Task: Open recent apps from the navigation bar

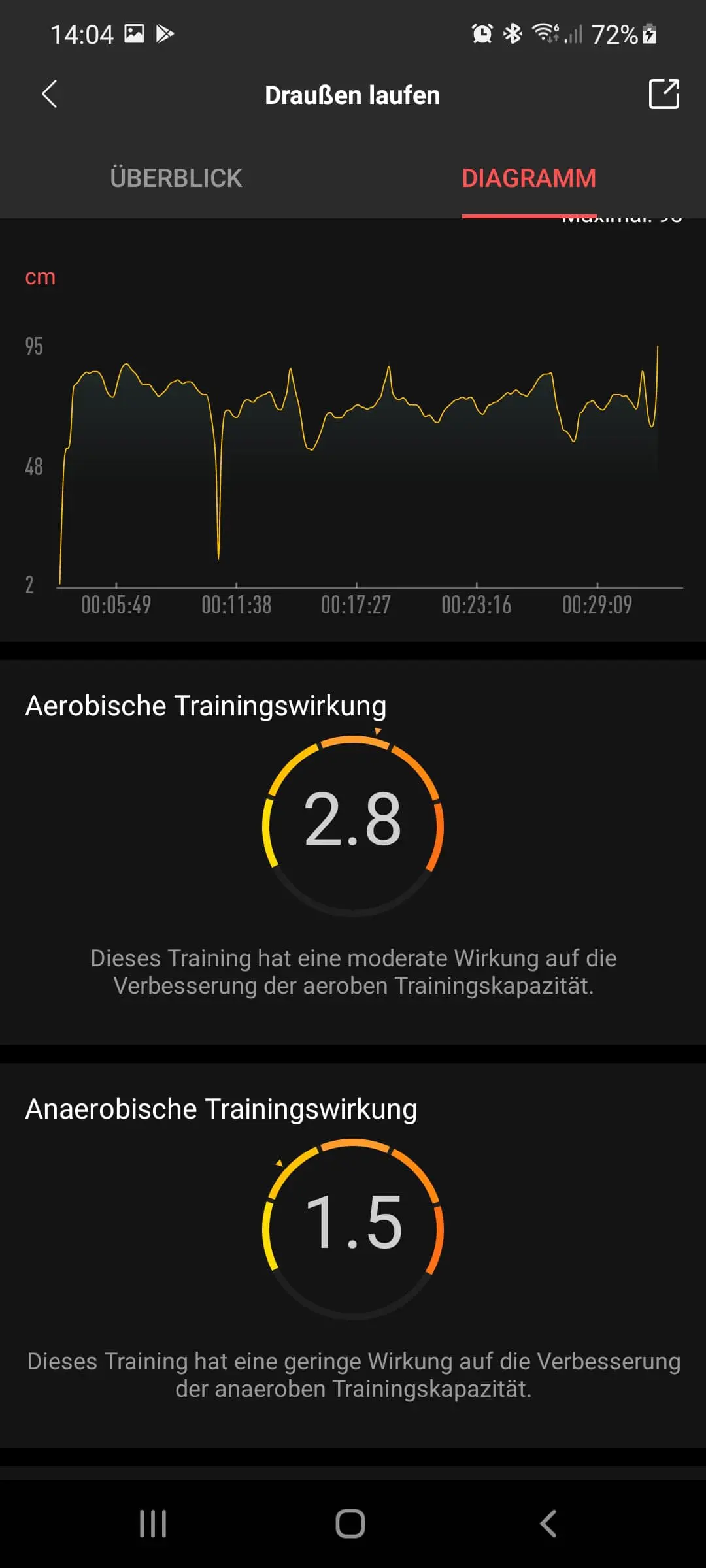Action: click(x=153, y=1524)
